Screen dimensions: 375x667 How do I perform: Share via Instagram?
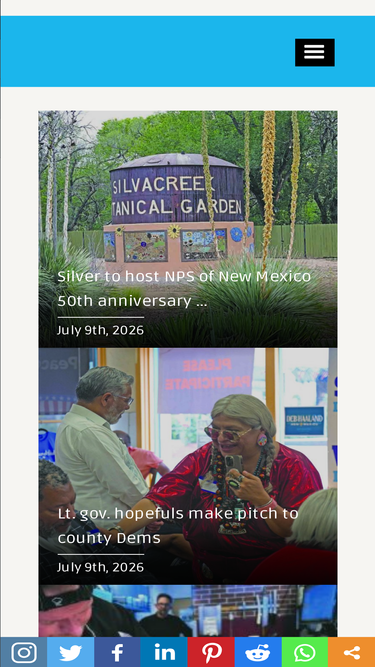pos(23,652)
